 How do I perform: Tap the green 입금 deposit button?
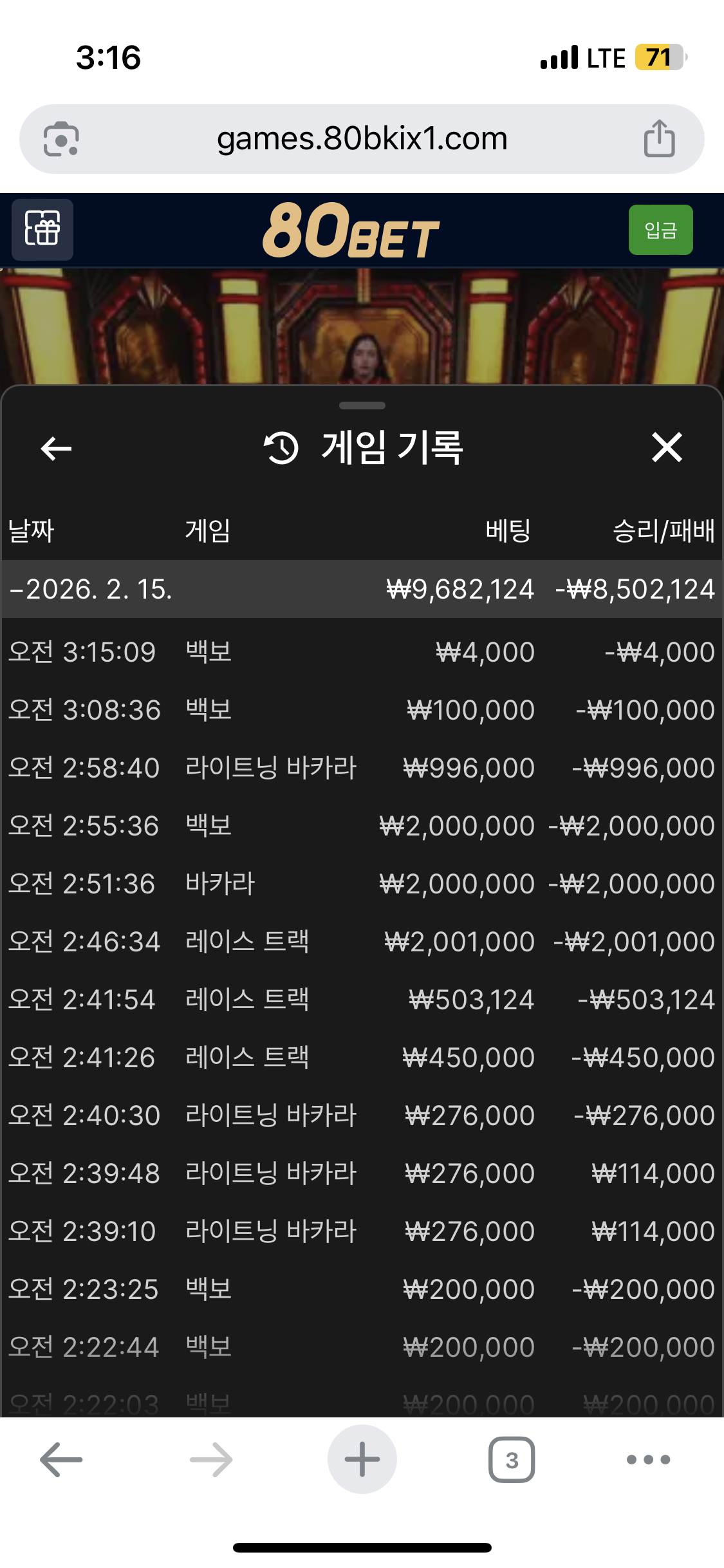[x=660, y=230]
